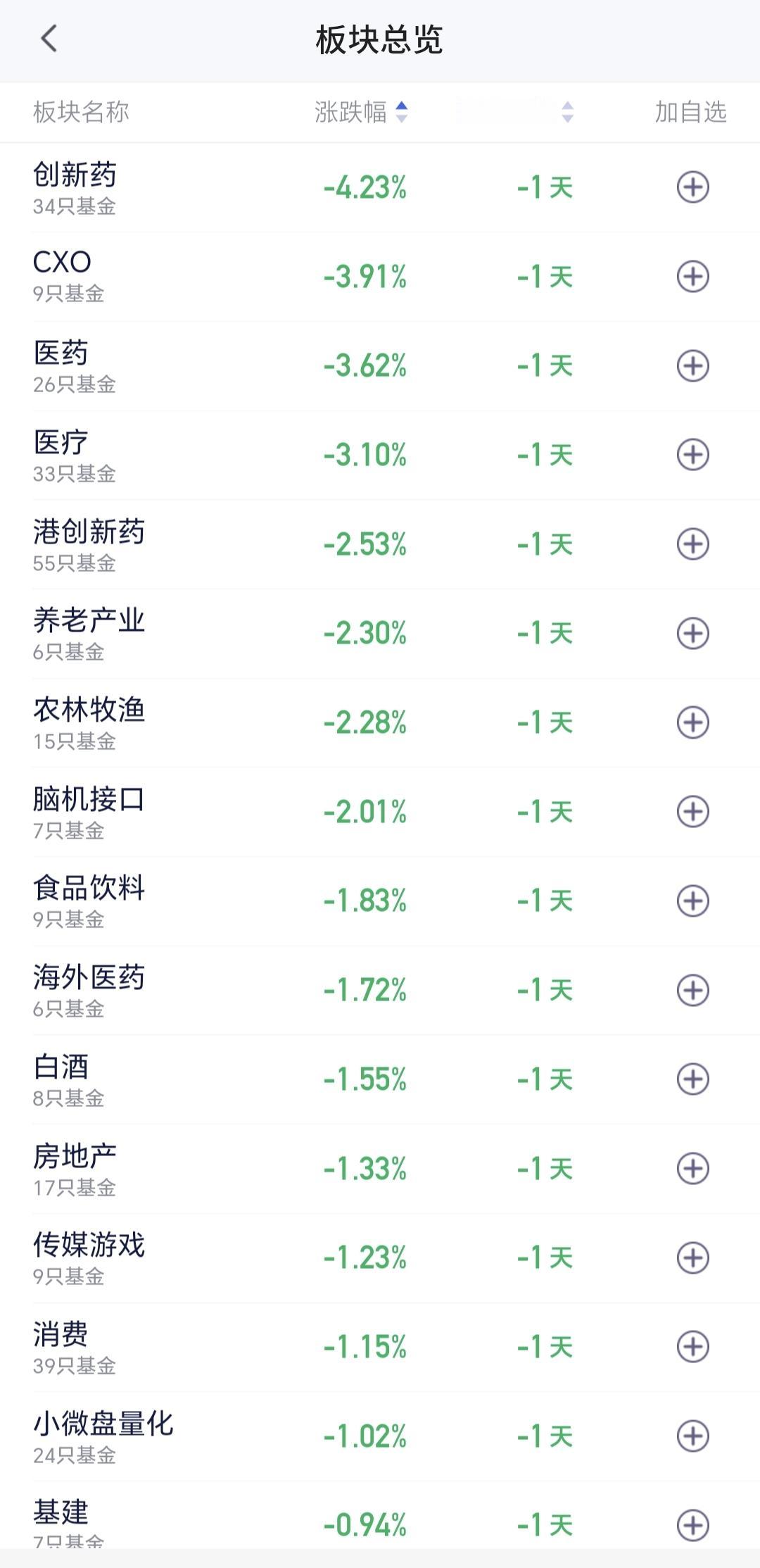Screen dimensions: 760x1568
Task: Tap plus icon for 房地产
Action: coord(692,1169)
